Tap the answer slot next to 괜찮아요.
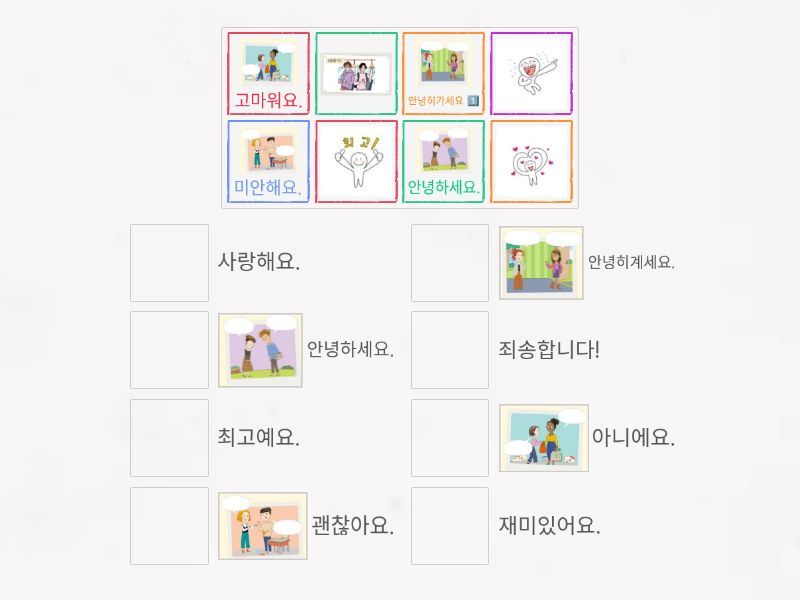 pyautogui.click(x=169, y=526)
